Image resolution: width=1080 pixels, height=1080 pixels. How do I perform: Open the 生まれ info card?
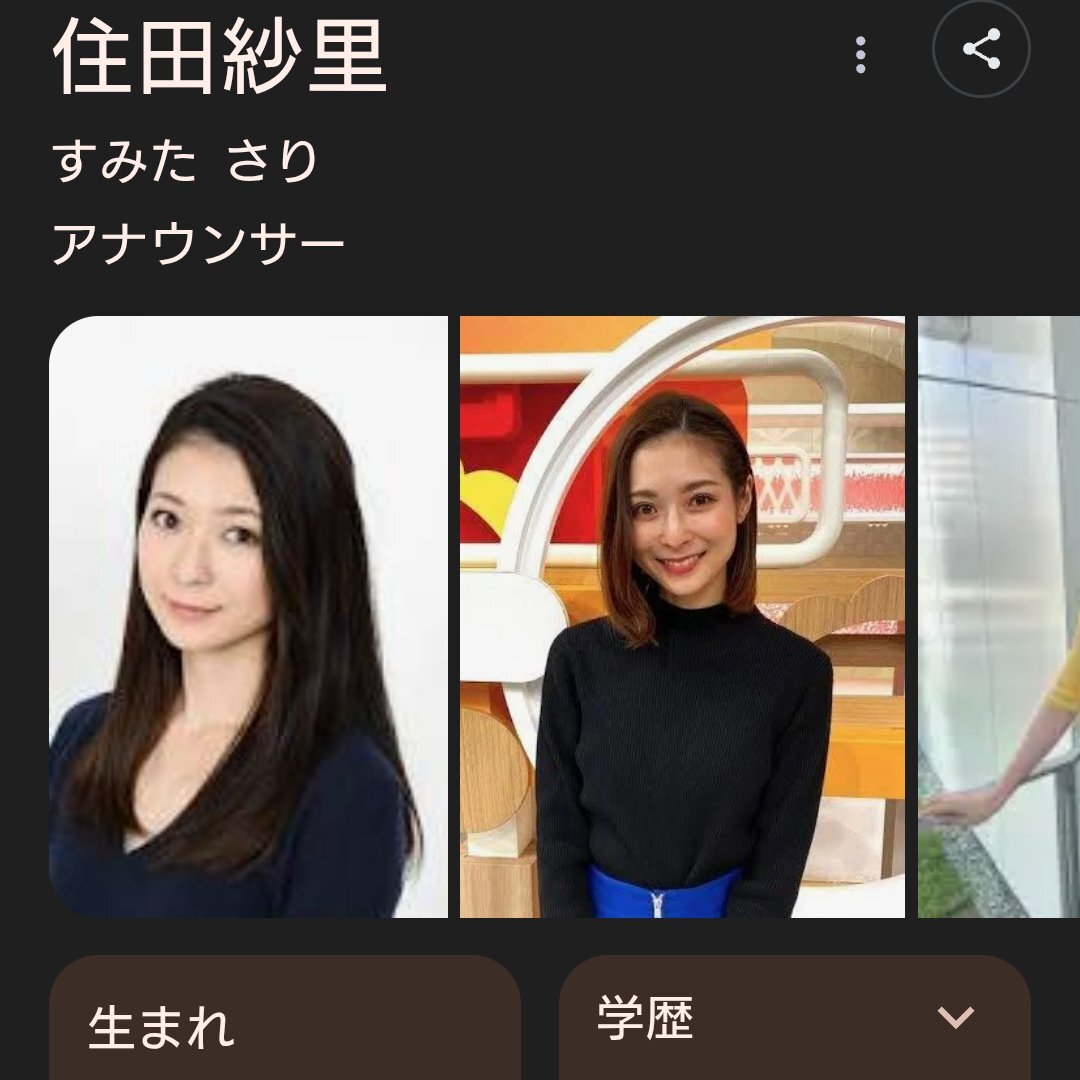coord(285,1025)
